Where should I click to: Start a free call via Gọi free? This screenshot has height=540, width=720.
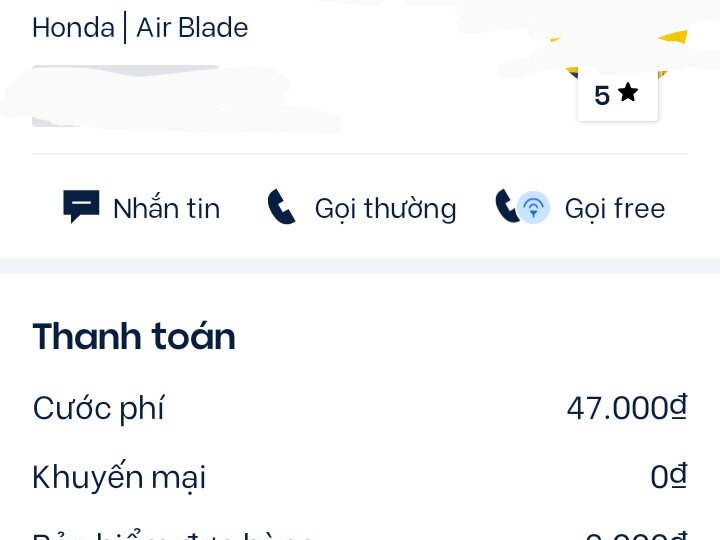click(581, 208)
